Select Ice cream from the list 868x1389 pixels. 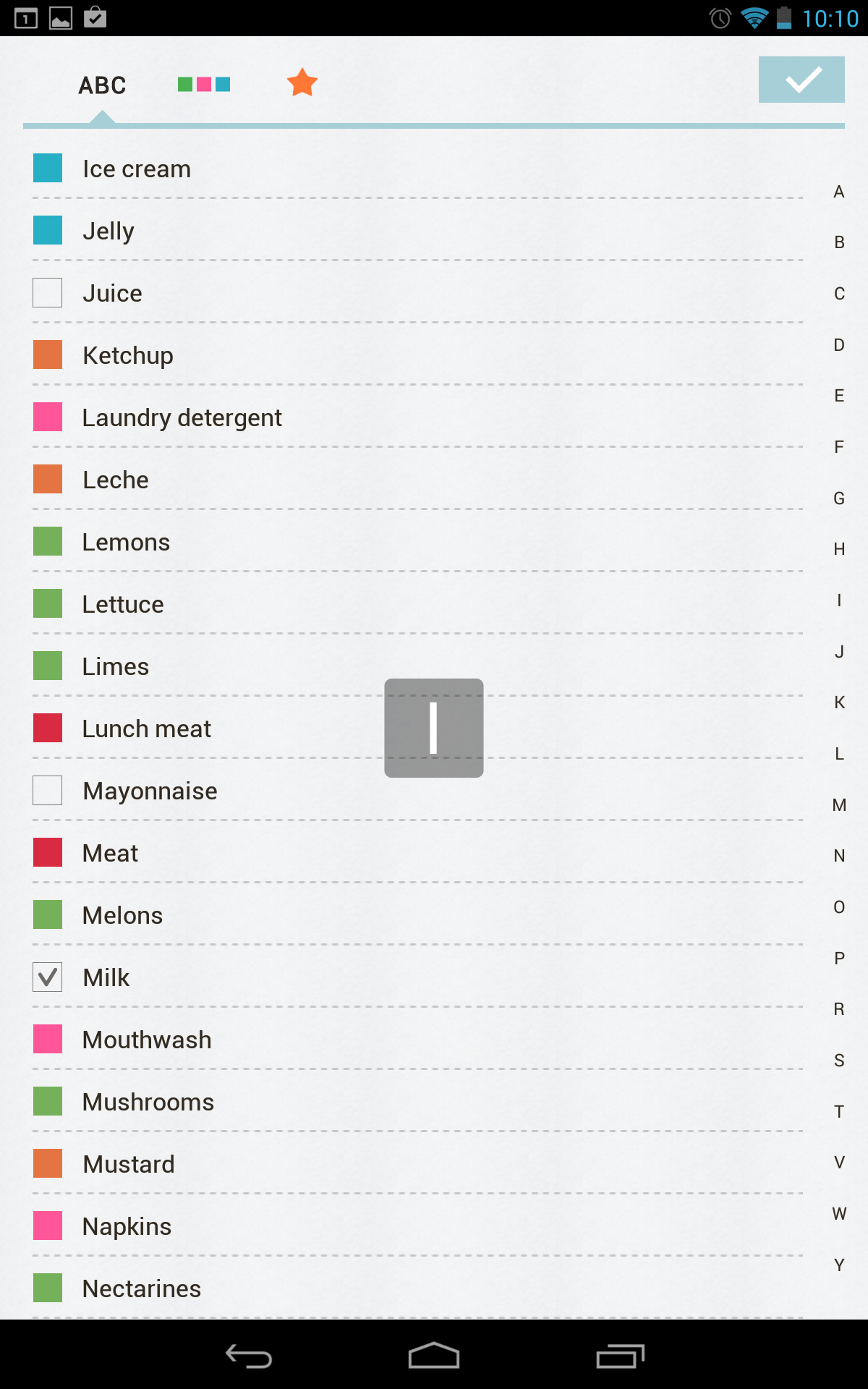tap(137, 169)
